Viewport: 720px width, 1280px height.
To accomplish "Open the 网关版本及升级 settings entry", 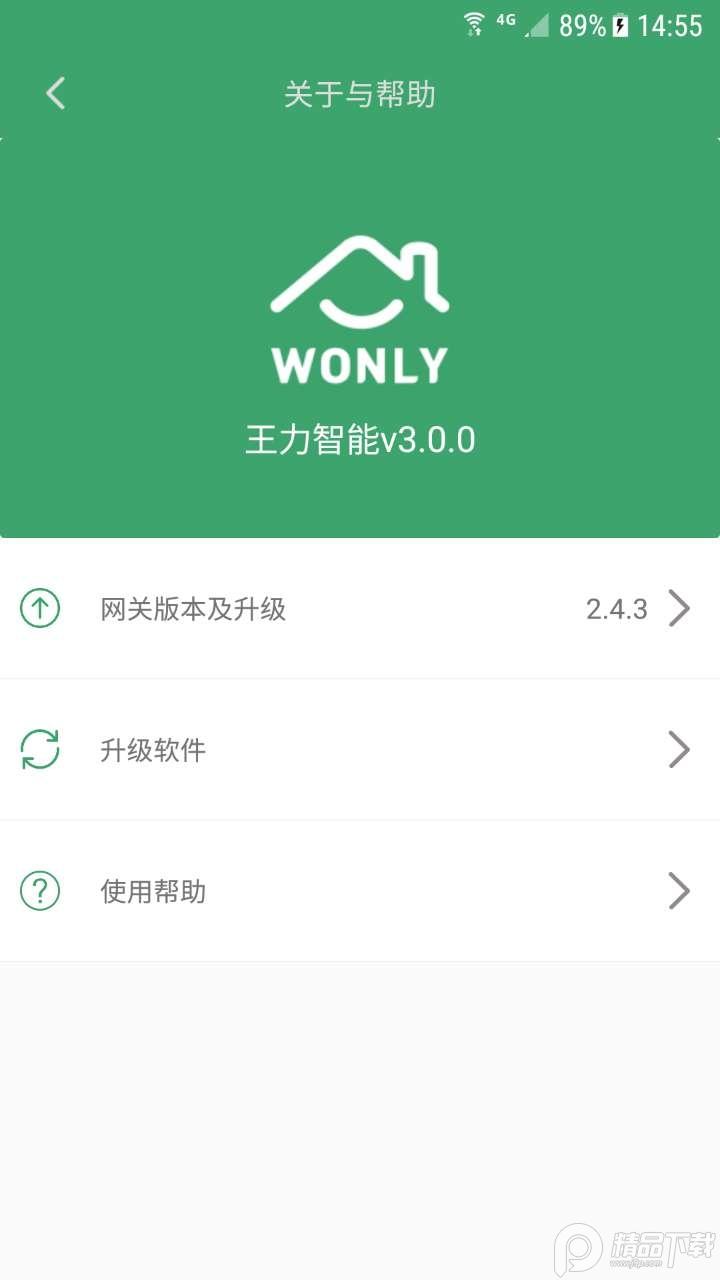I will pyautogui.click(x=192, y=610).
